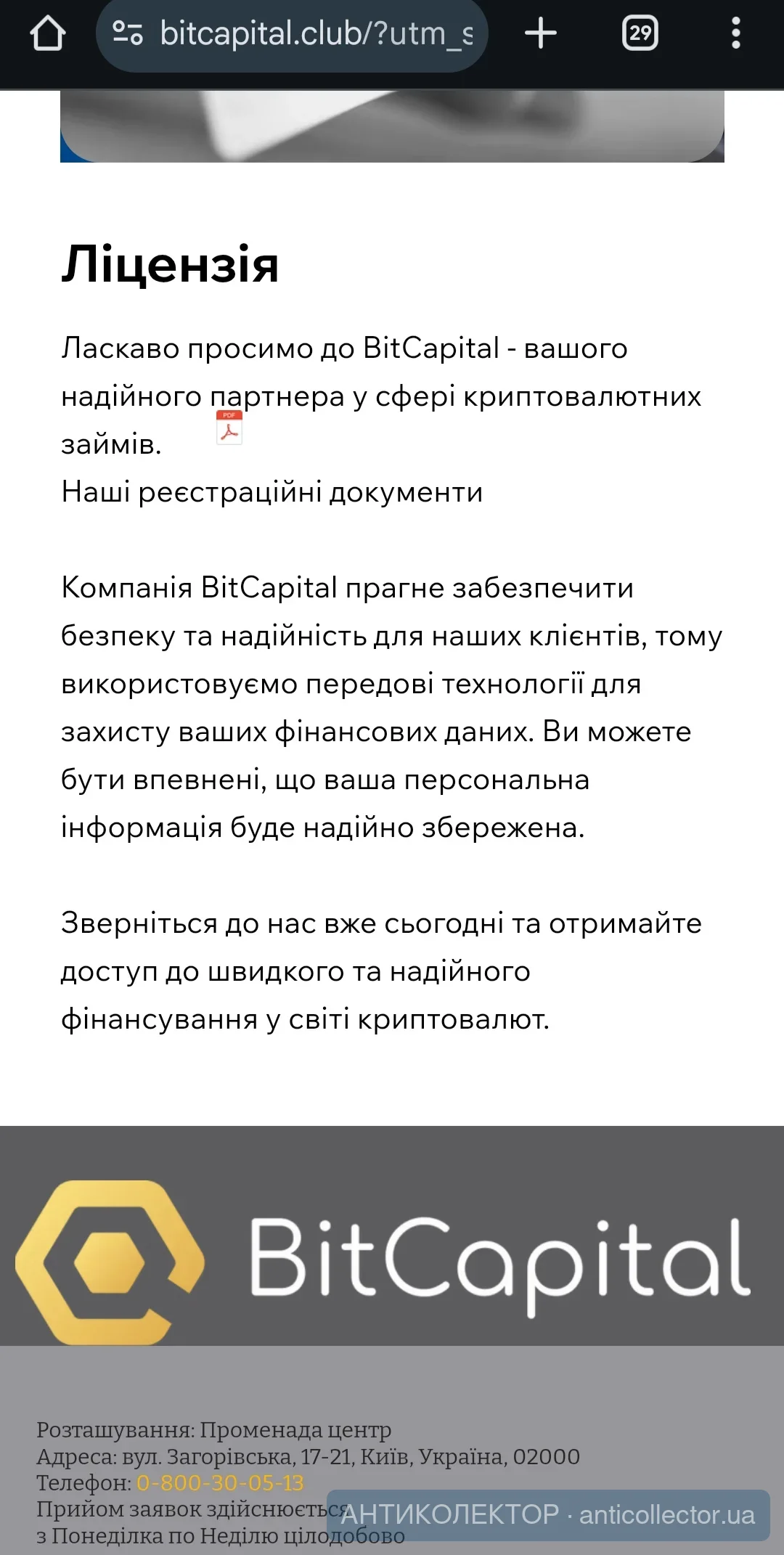The width and height of the screenshot is (784, 1555).
Task: Open the browser overflow menu
Action: [736, 33]
